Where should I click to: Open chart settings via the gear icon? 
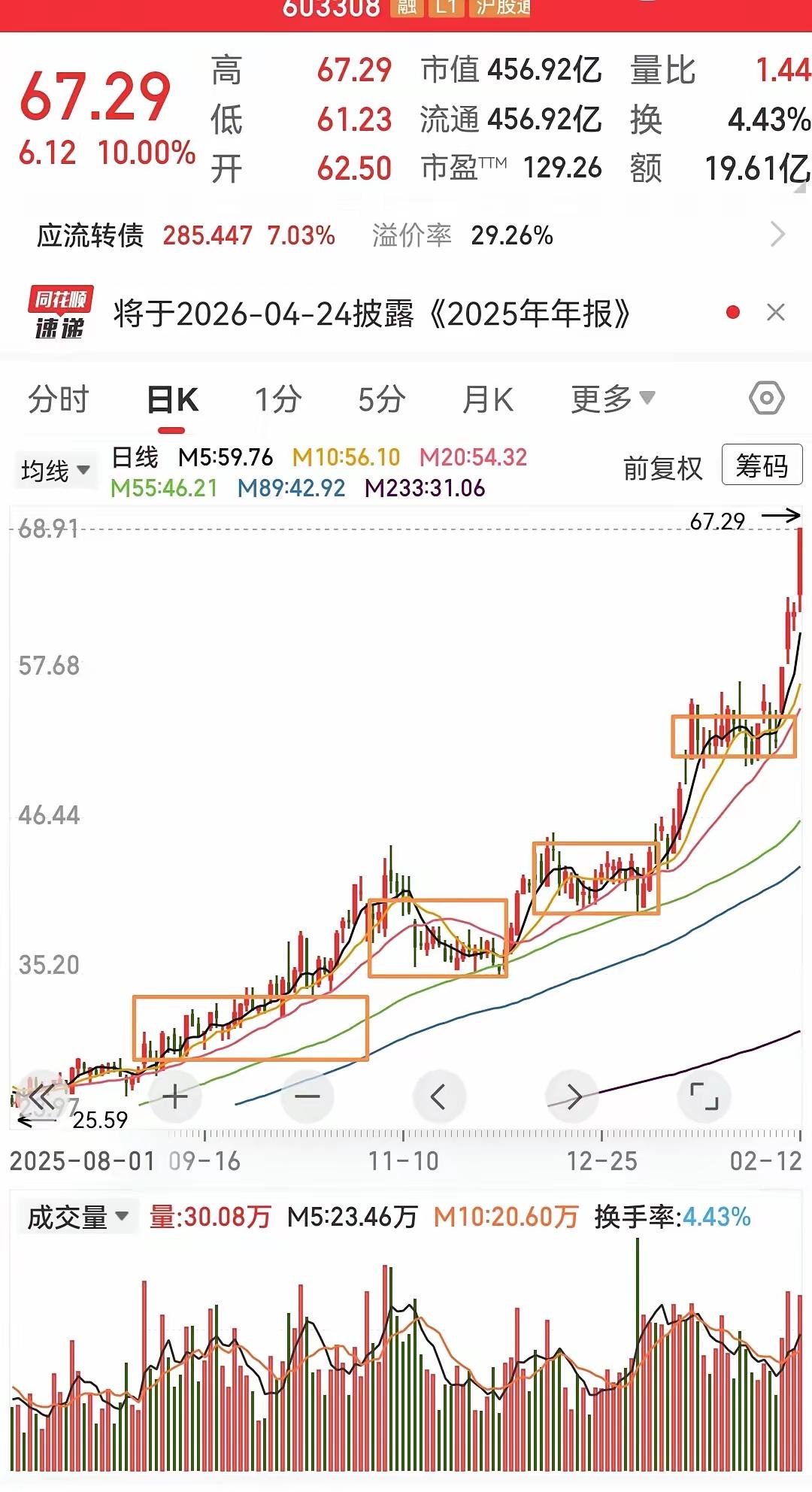coord(767,399)
